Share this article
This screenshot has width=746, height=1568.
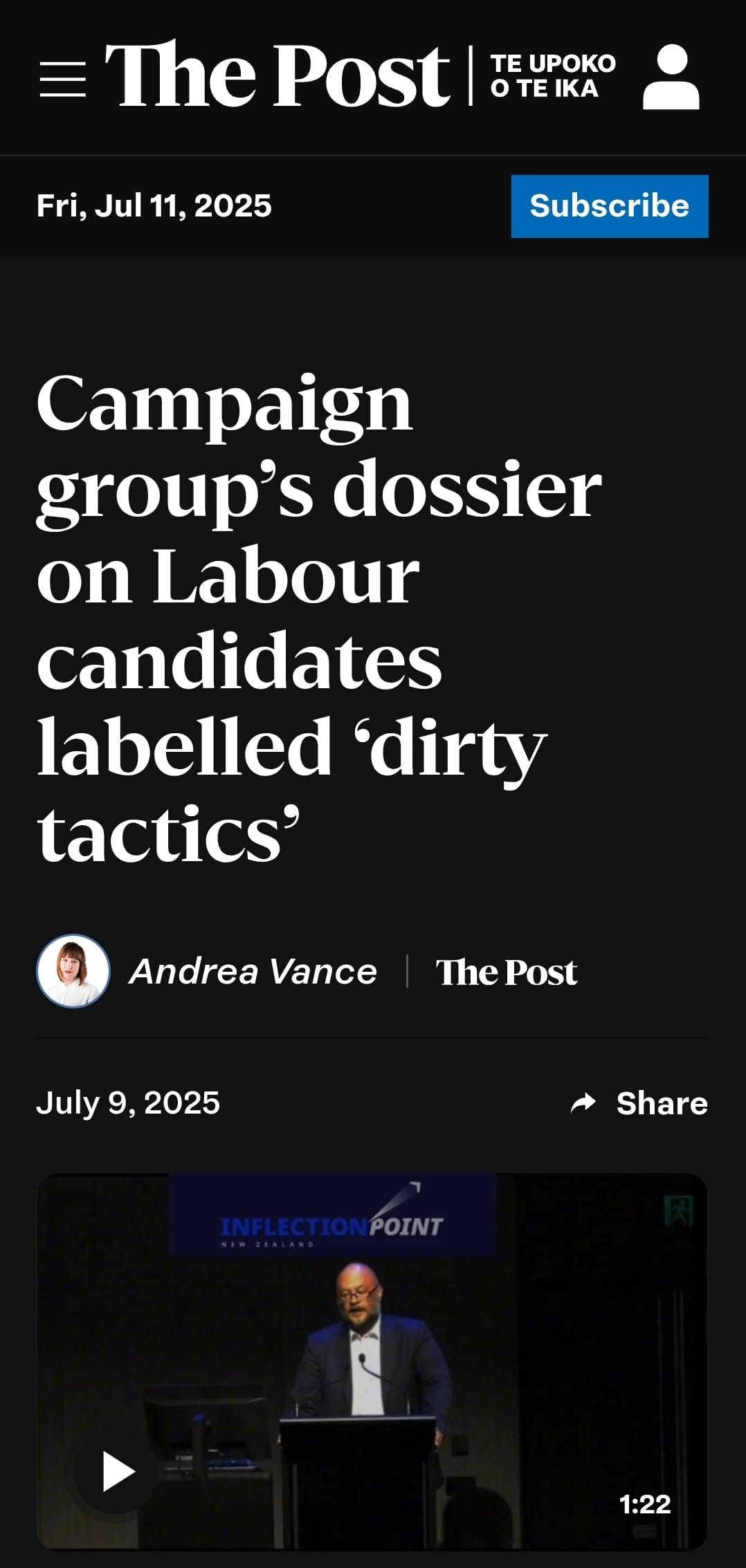(639, 1103)
